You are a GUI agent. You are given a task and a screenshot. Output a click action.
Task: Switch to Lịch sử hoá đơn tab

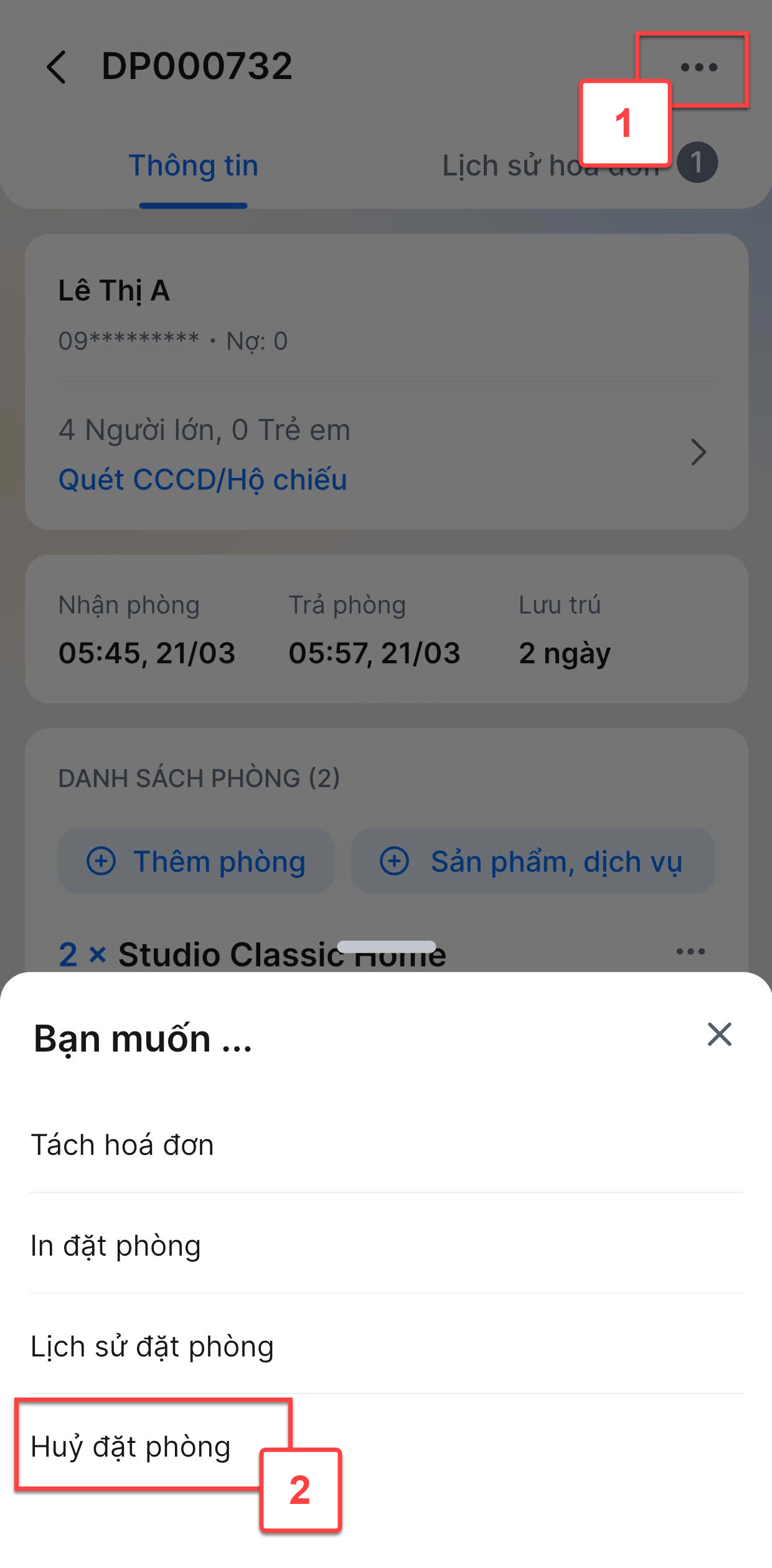tap(579, 166)
